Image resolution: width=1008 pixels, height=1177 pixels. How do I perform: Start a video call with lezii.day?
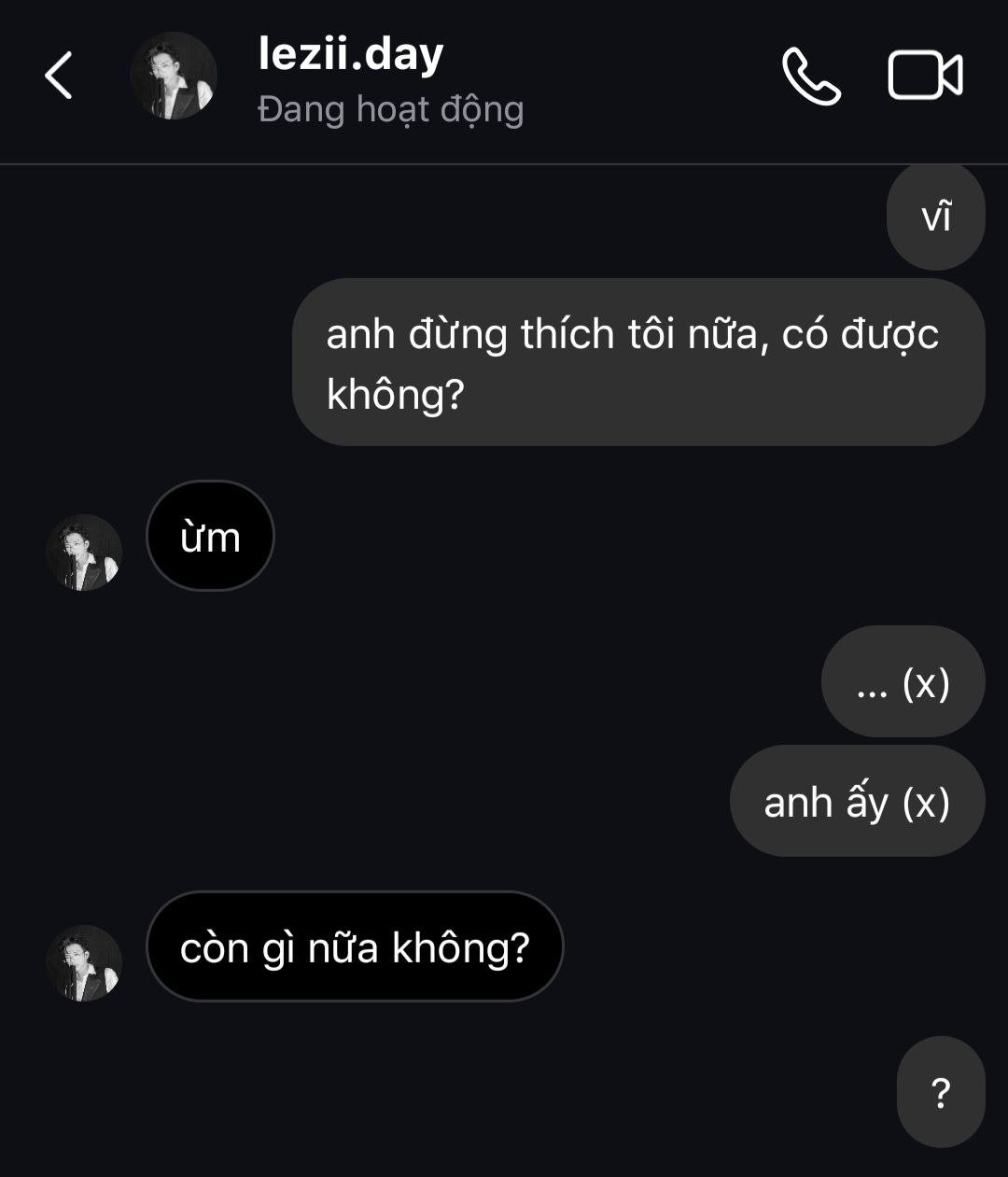(924, 76)
